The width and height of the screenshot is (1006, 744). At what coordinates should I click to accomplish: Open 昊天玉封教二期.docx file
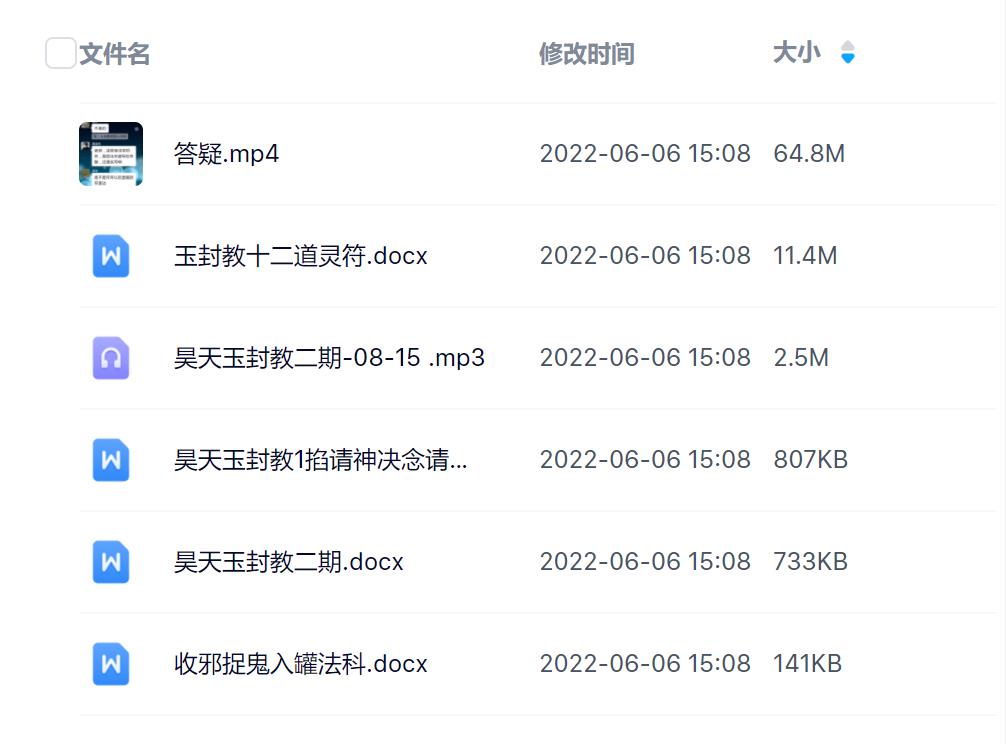click(288, 562)
